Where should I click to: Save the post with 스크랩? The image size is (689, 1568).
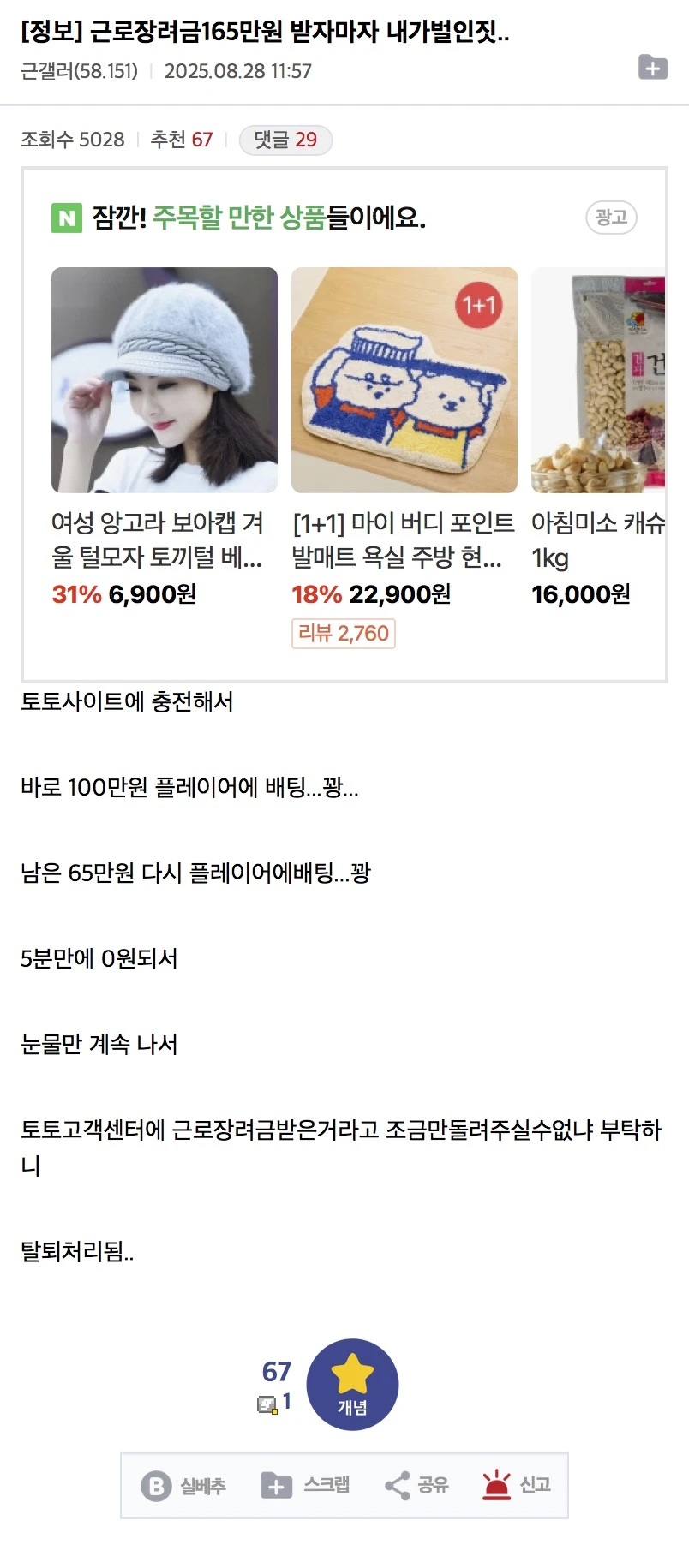[306, 1486]
